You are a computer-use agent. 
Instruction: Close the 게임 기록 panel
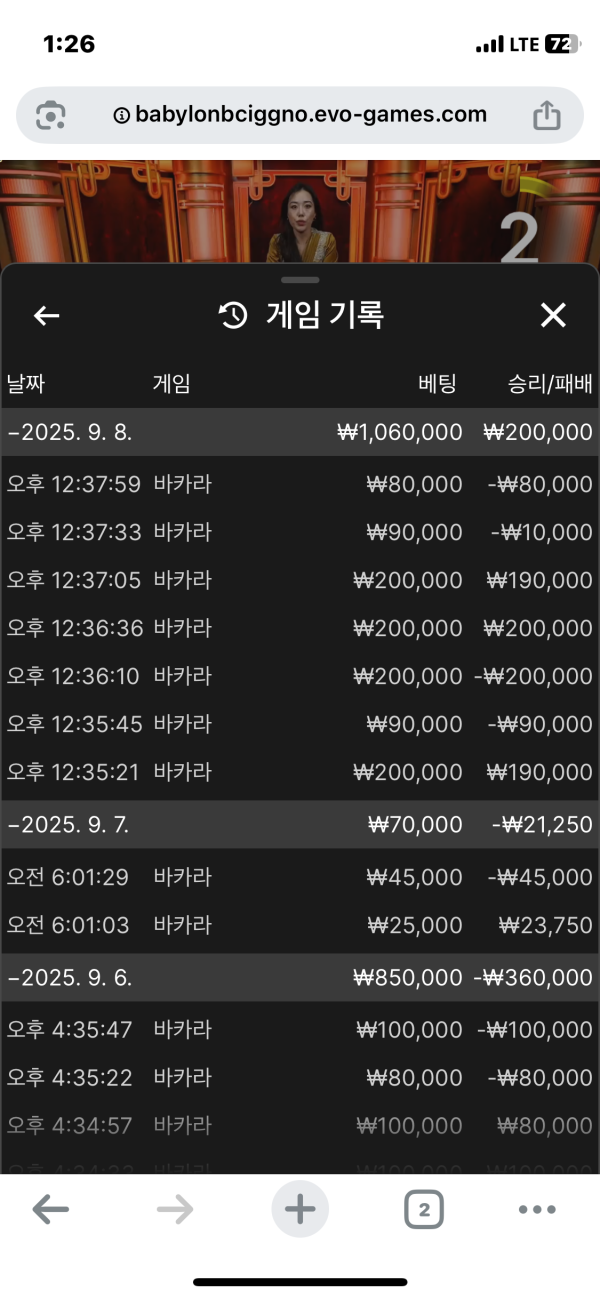[x=553, y=316]
